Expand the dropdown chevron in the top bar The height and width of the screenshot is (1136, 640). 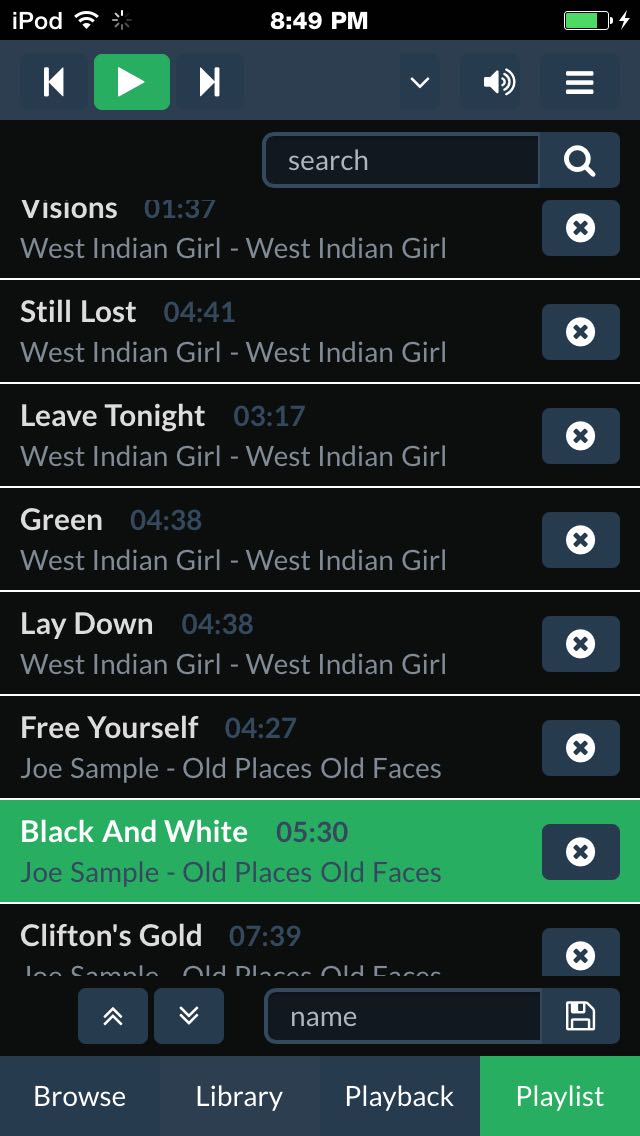[x=420, y=82]
